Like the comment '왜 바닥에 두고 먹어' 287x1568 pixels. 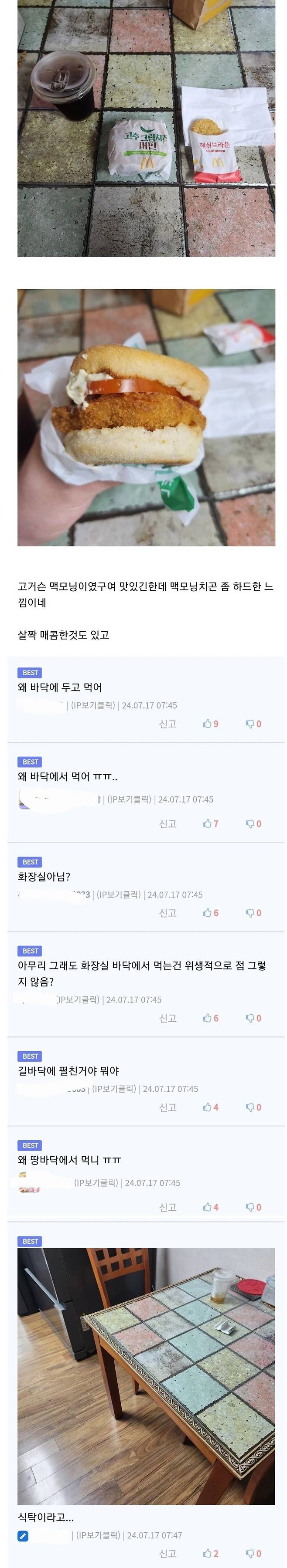coord(210,724)
